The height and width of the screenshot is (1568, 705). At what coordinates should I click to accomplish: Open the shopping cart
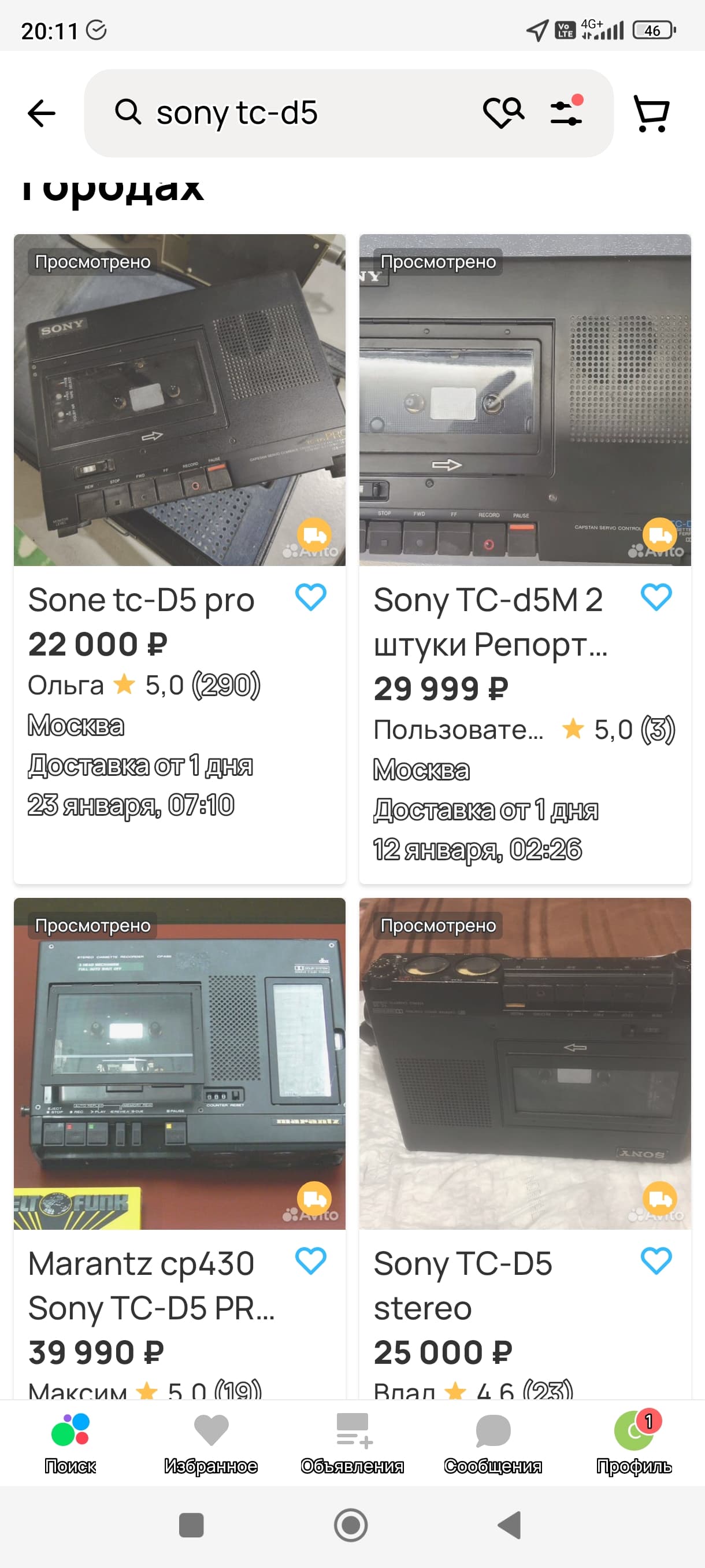pyautogui.click(x=651, y=113)
